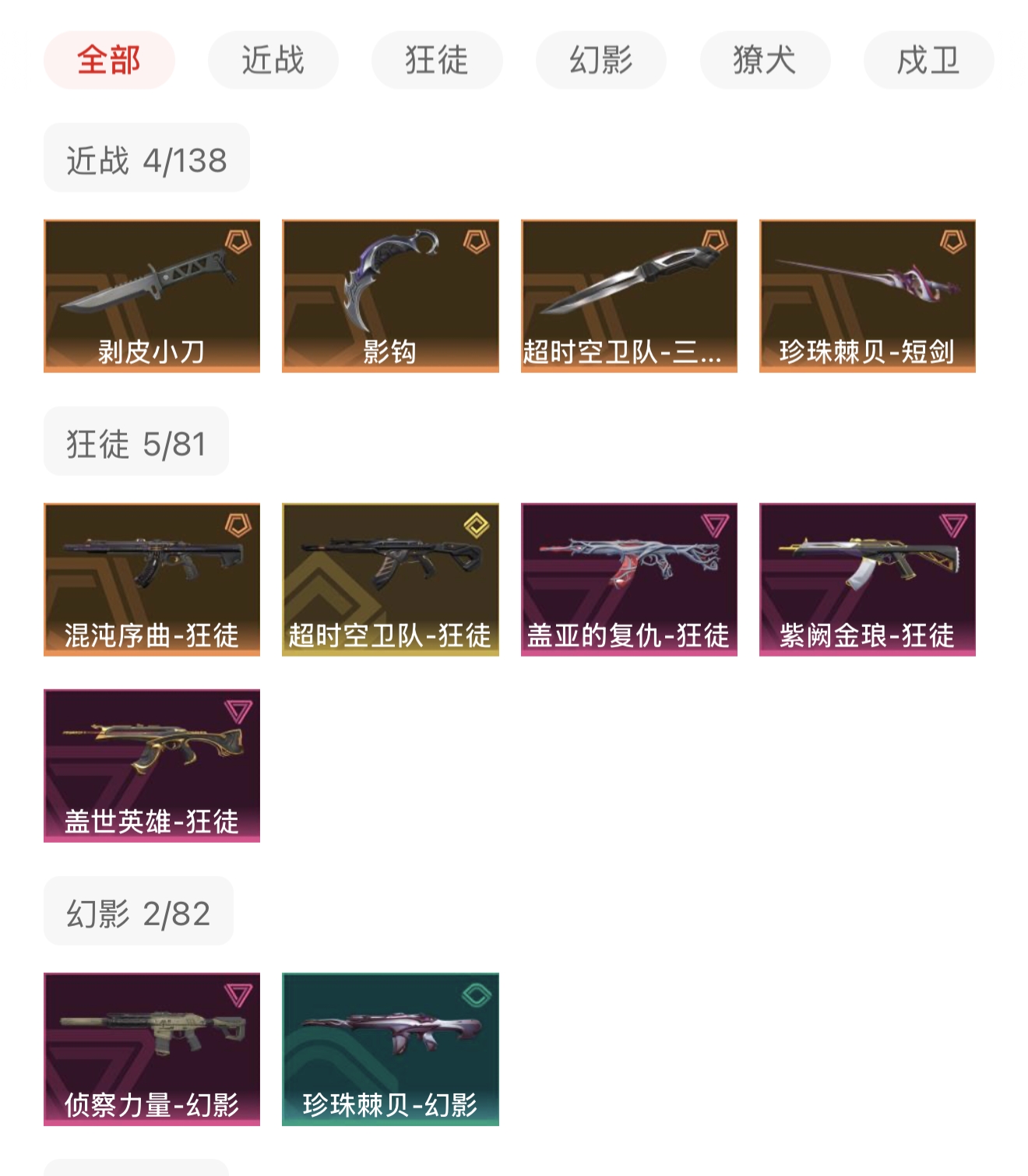Open the 超时空卫队 melee skin card
This screenshot has width=1028, height=1176.
(629, 296)
